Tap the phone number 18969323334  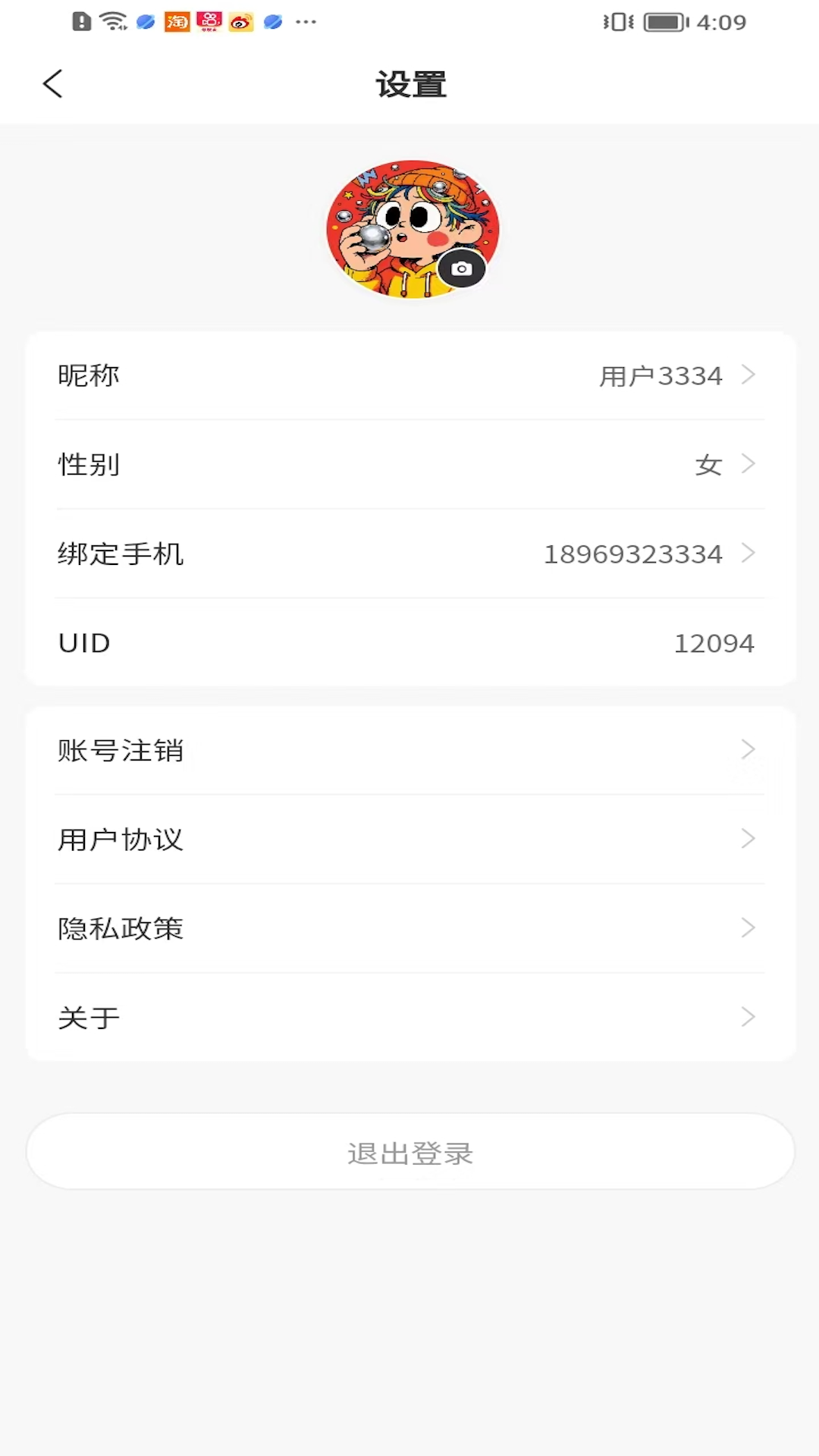(634, 554)
